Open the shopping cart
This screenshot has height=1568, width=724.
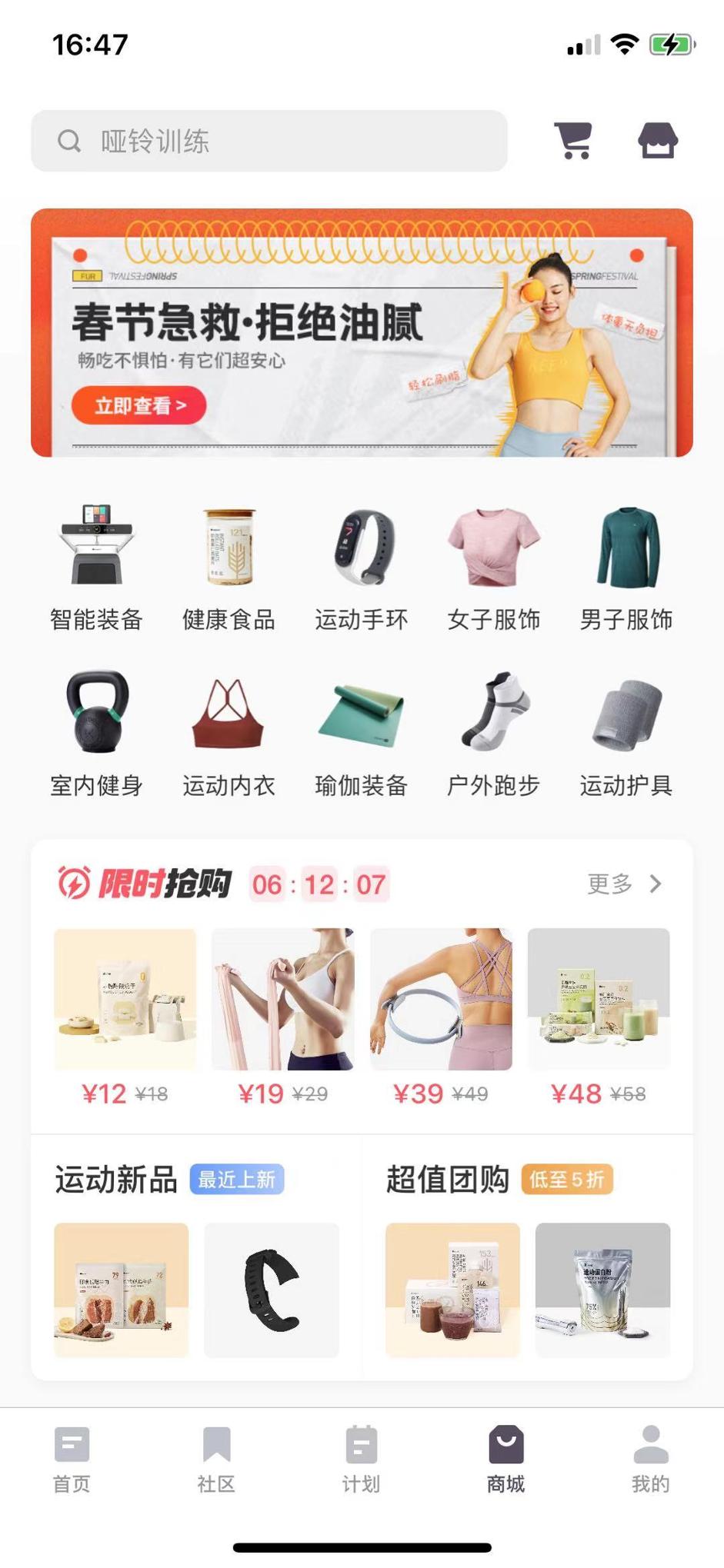tap(573, 141)
